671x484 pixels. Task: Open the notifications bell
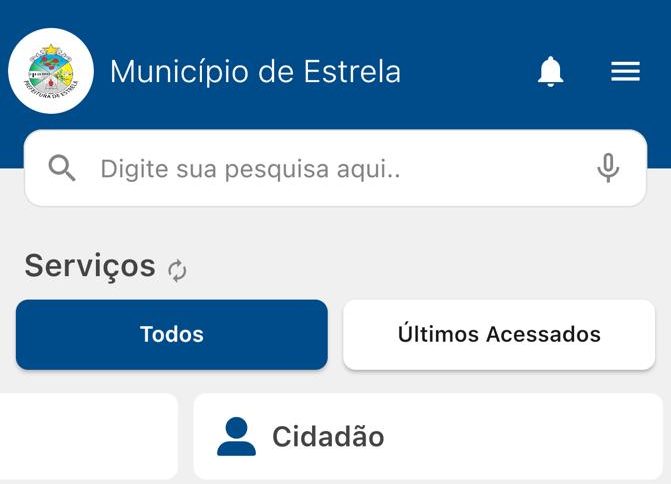tap(551, 72)
